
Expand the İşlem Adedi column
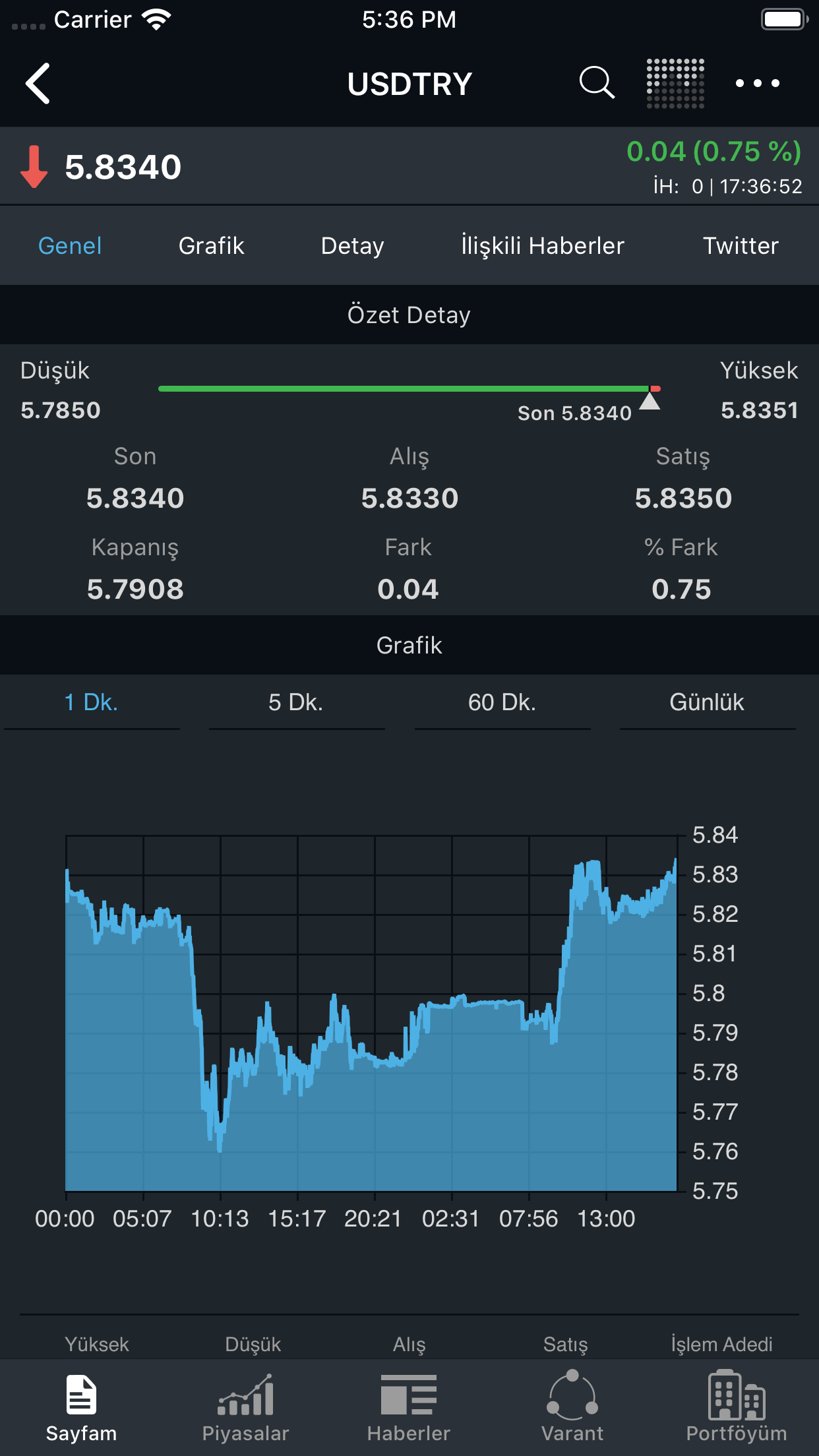(722, 1343)
